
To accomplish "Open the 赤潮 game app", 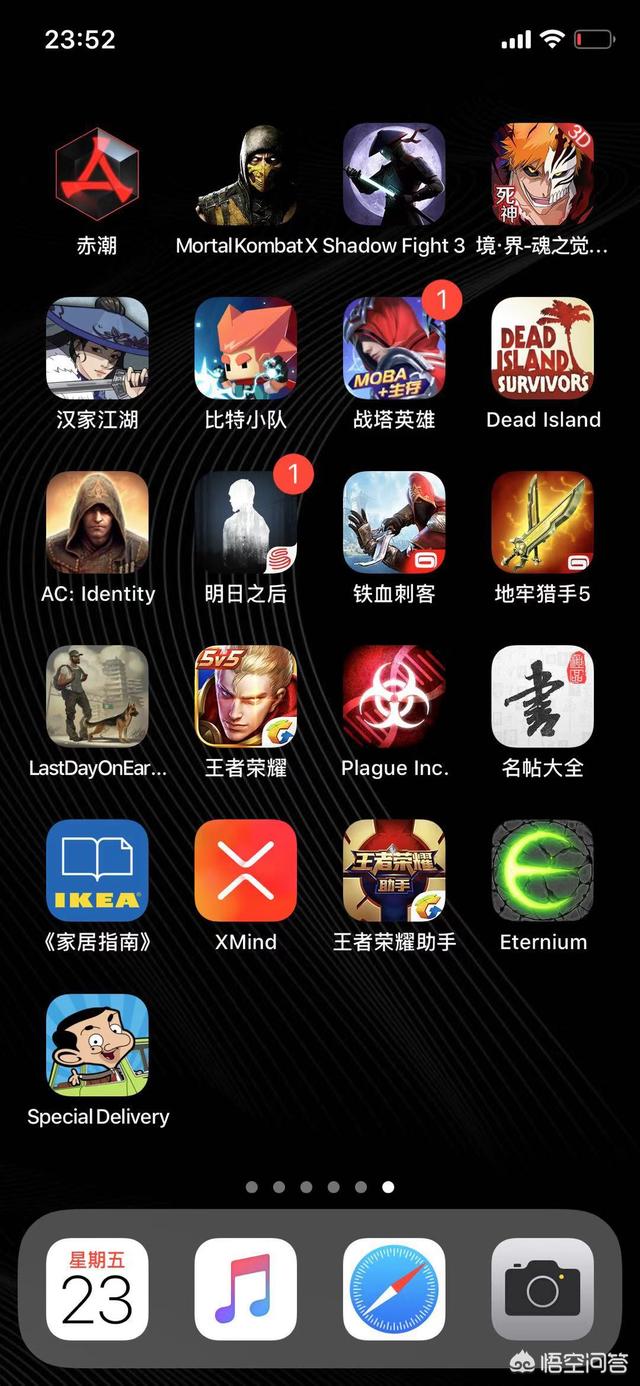I will click(x=97, y=175).
